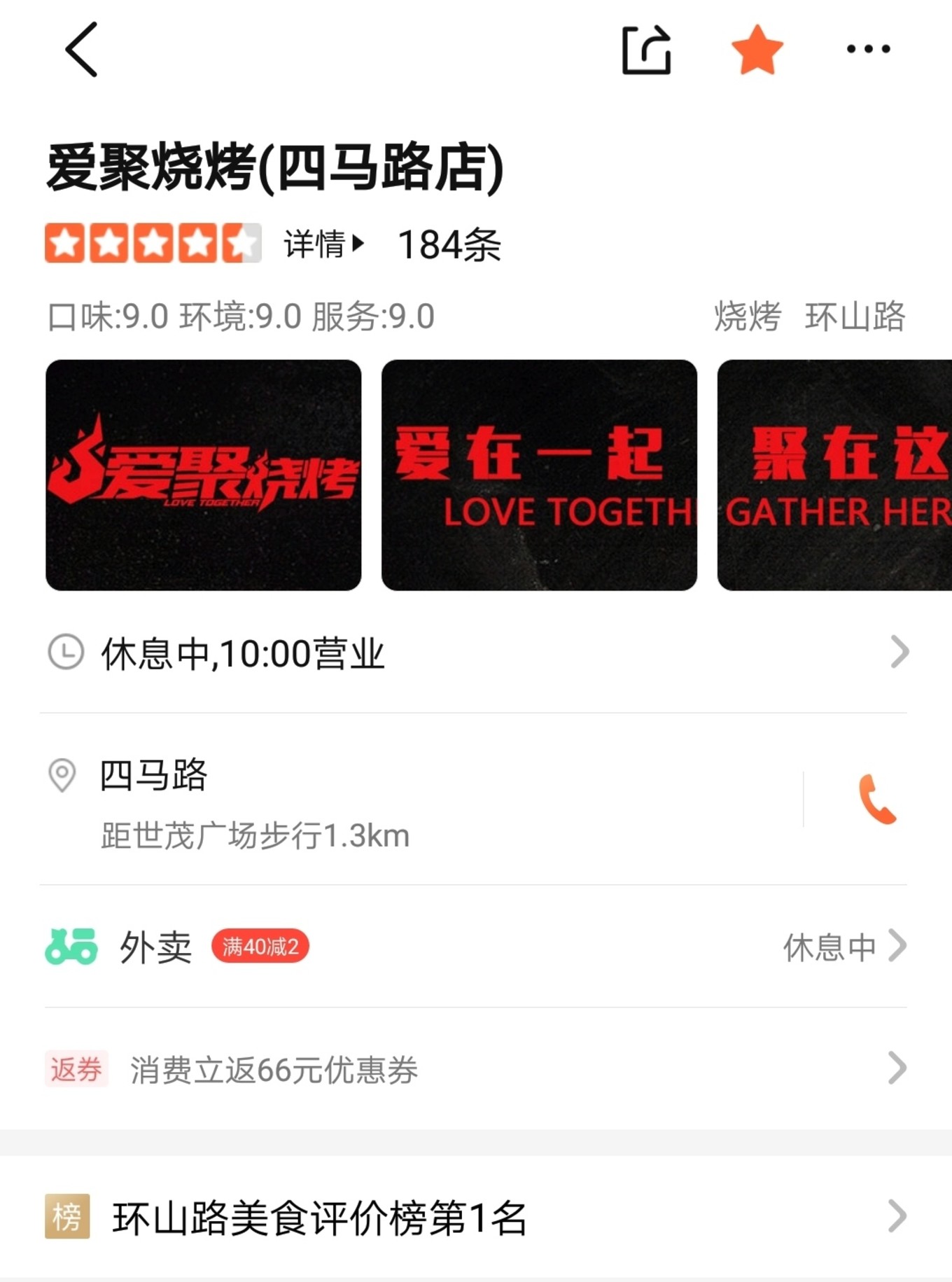Open the 184条 reviews count
This screenshot has width=952, height=1282.
449,245
